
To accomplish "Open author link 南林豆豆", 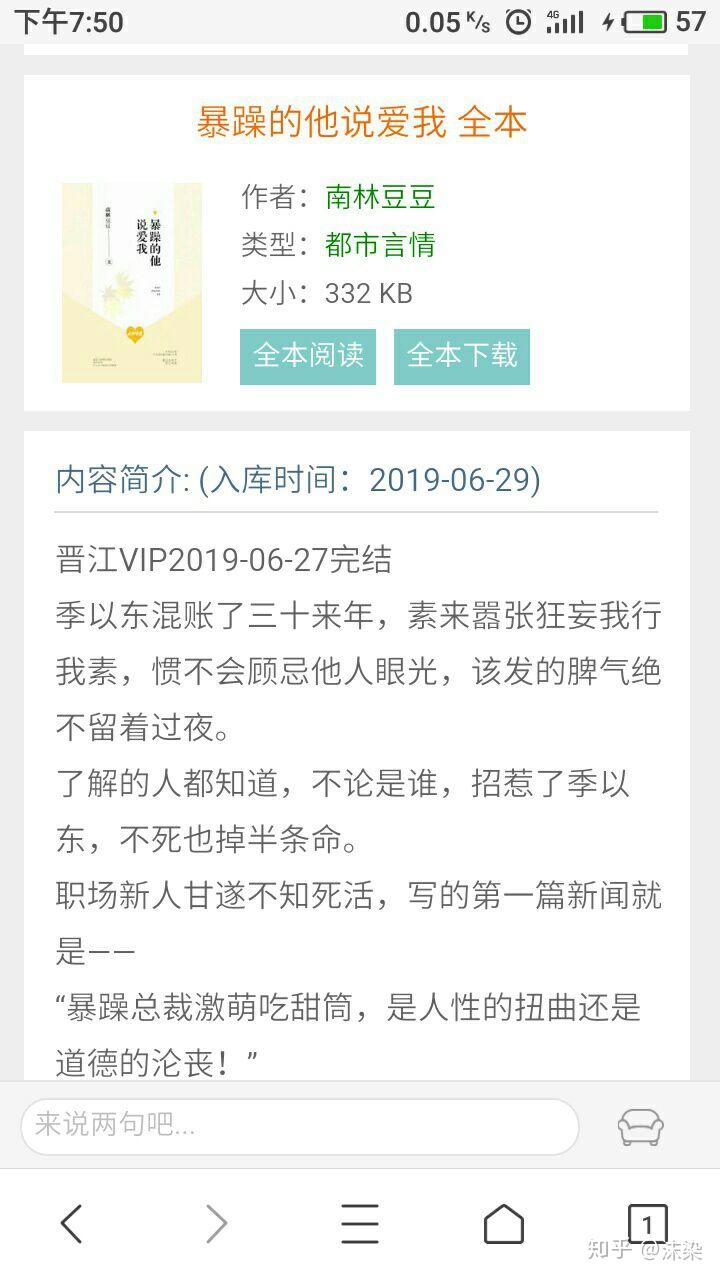I will tap(380, 197).
